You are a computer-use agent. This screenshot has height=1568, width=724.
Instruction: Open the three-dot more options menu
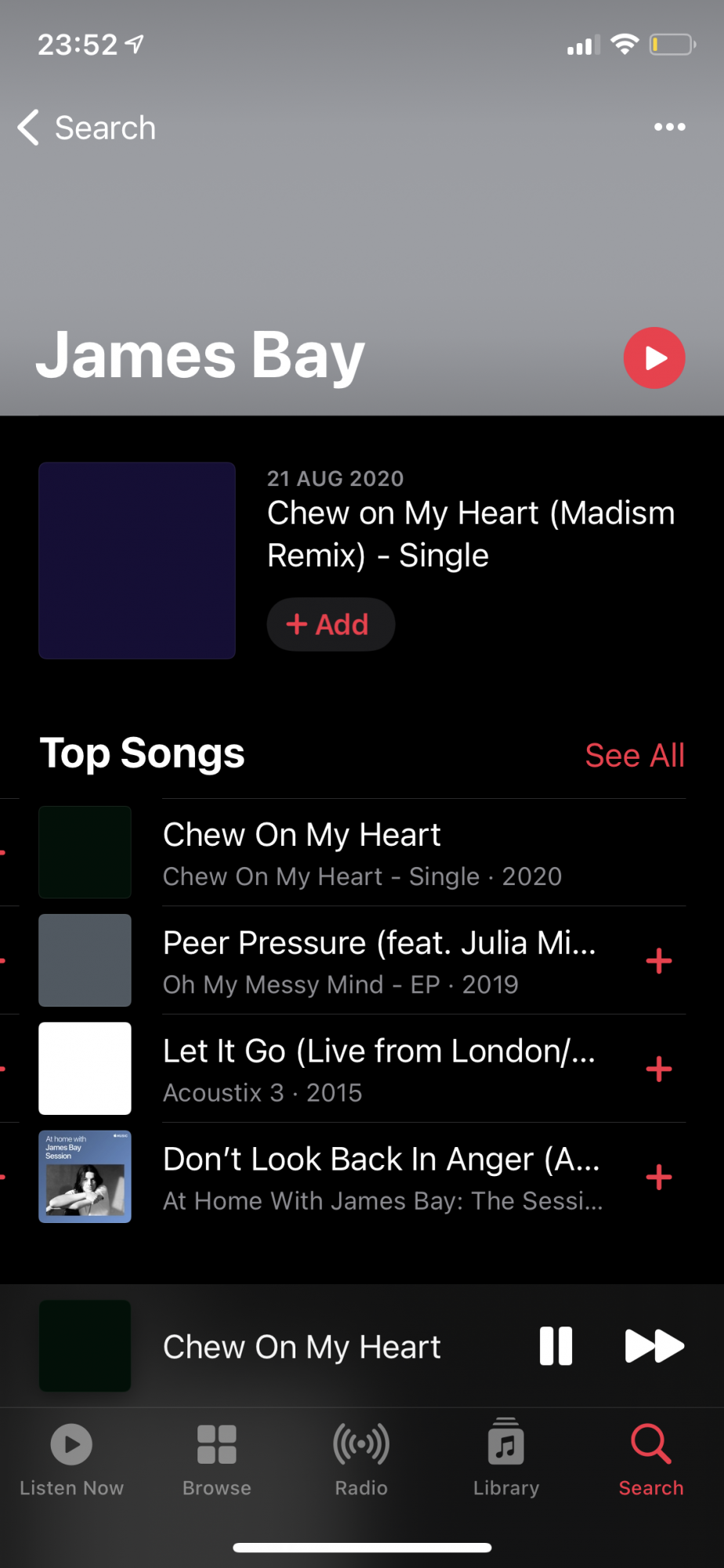click(x=669, y=127)
